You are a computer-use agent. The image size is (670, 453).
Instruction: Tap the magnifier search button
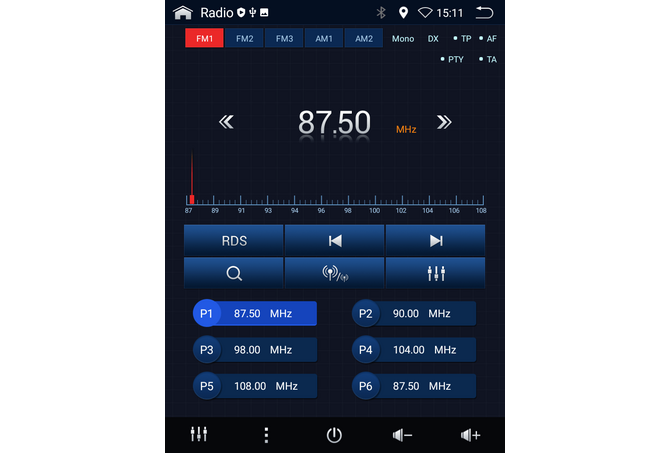click(x=234, y=273)
